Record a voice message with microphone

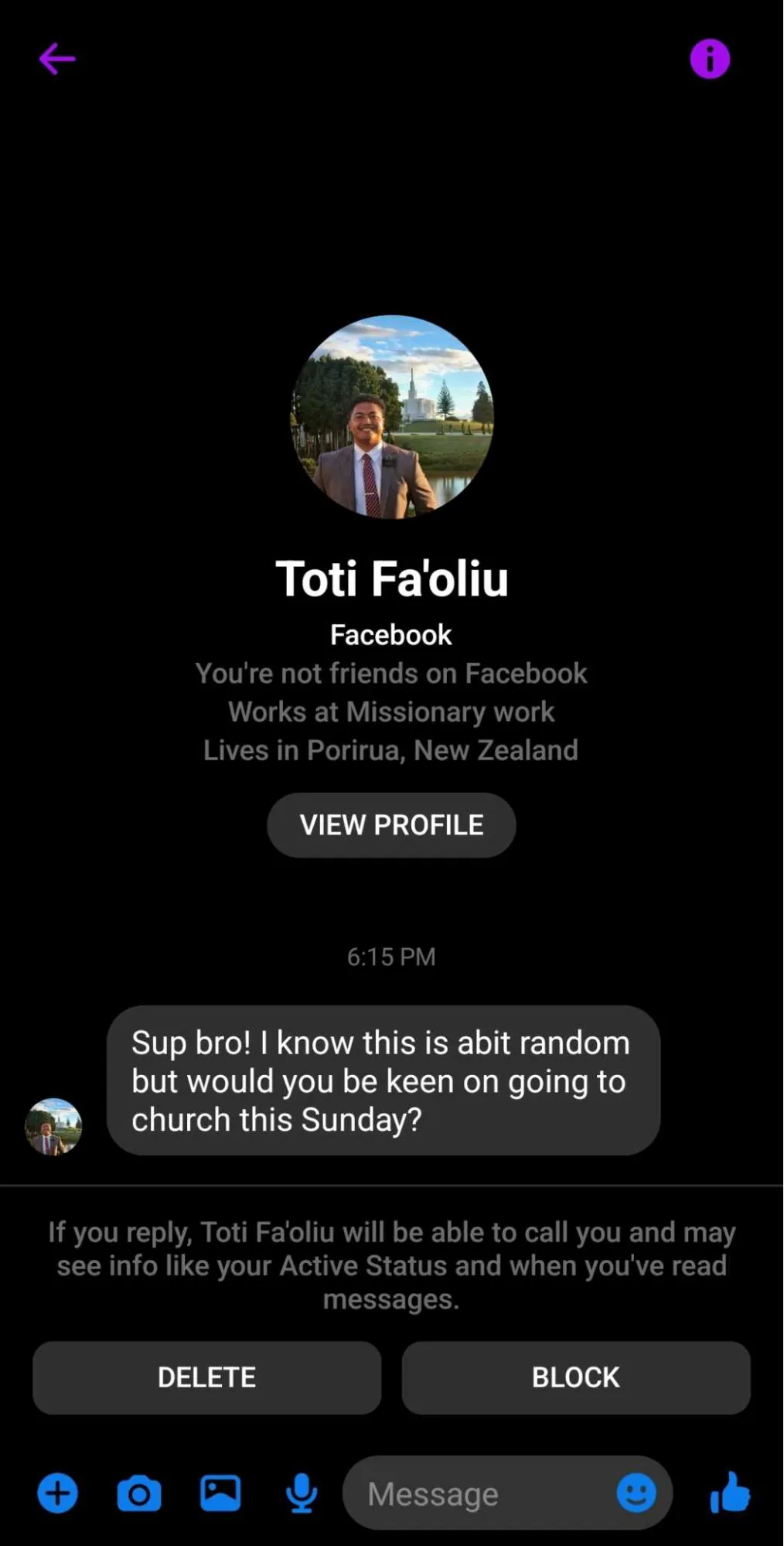point(301,1493)
